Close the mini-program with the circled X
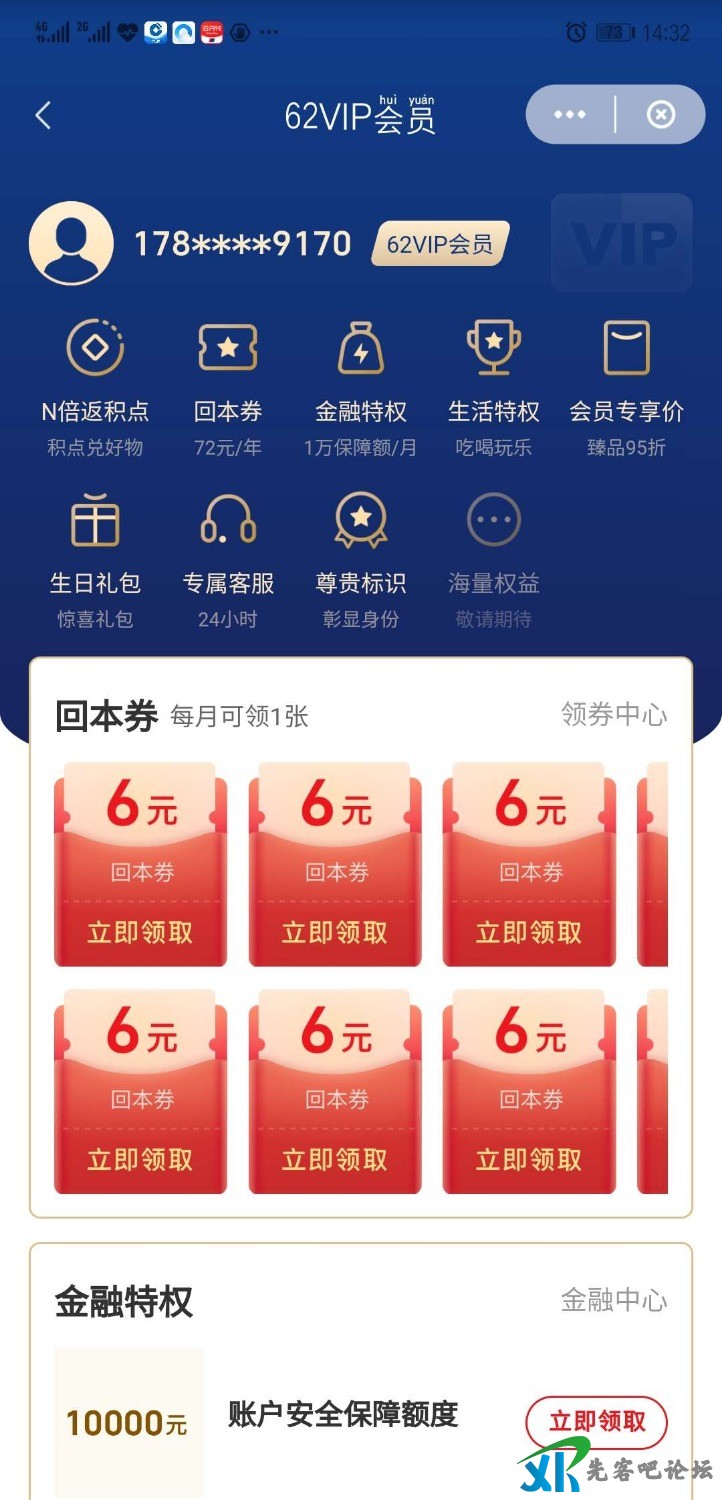This screenshot has height=1500, width=722. pos(660,115)
